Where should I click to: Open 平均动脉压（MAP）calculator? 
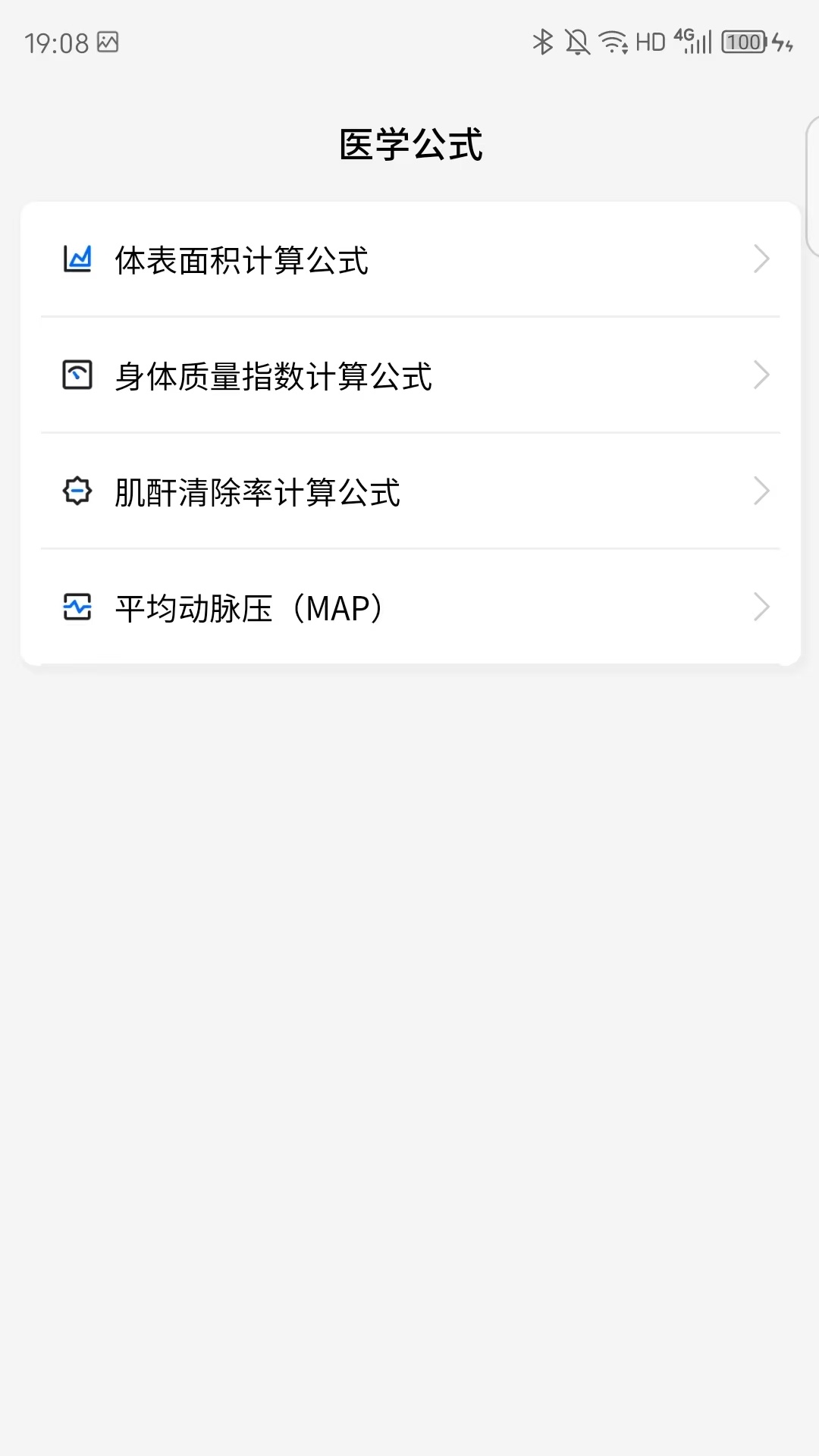[x=409, y=608]
